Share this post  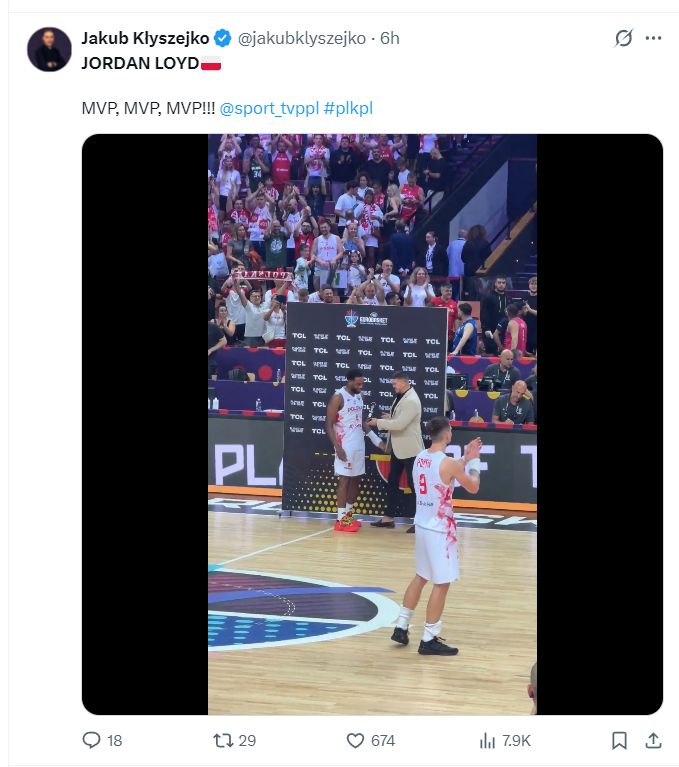tap(653, 740)
